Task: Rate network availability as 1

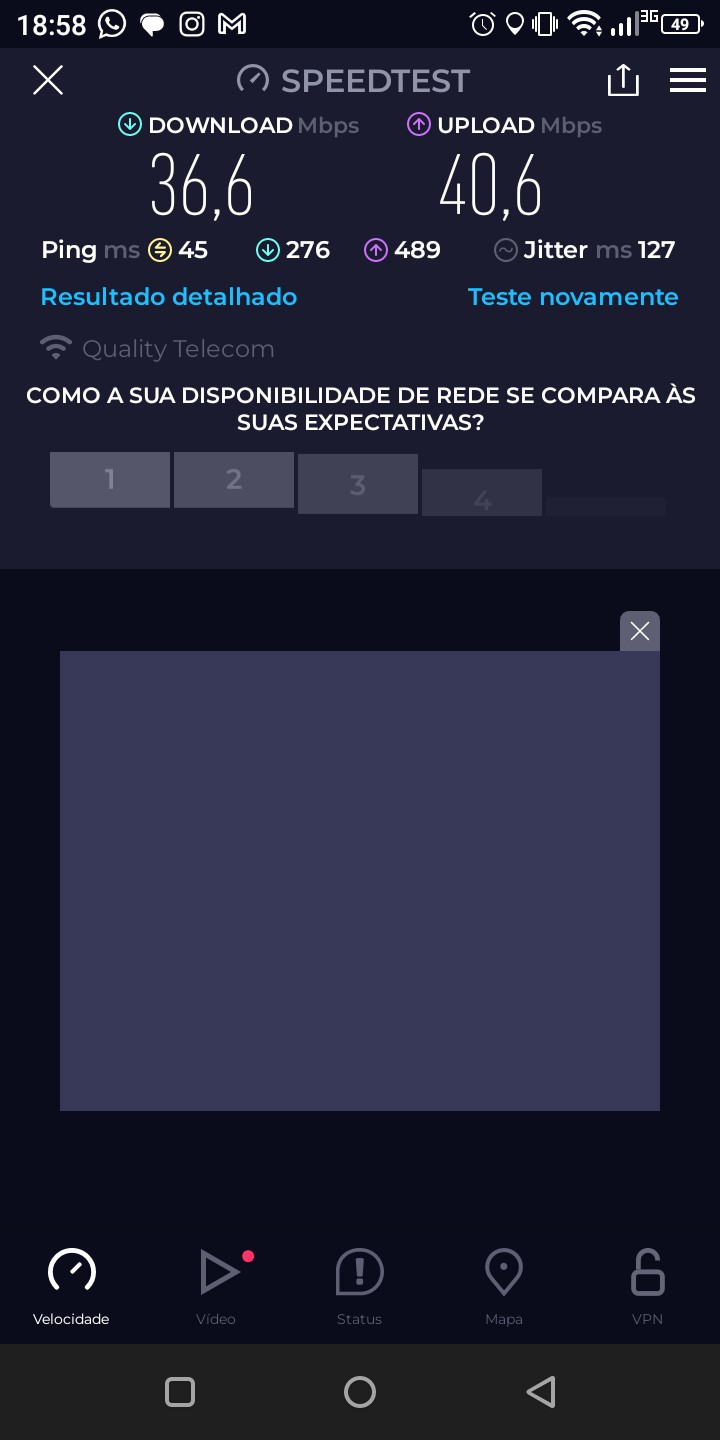Action: tap(110, 480)
